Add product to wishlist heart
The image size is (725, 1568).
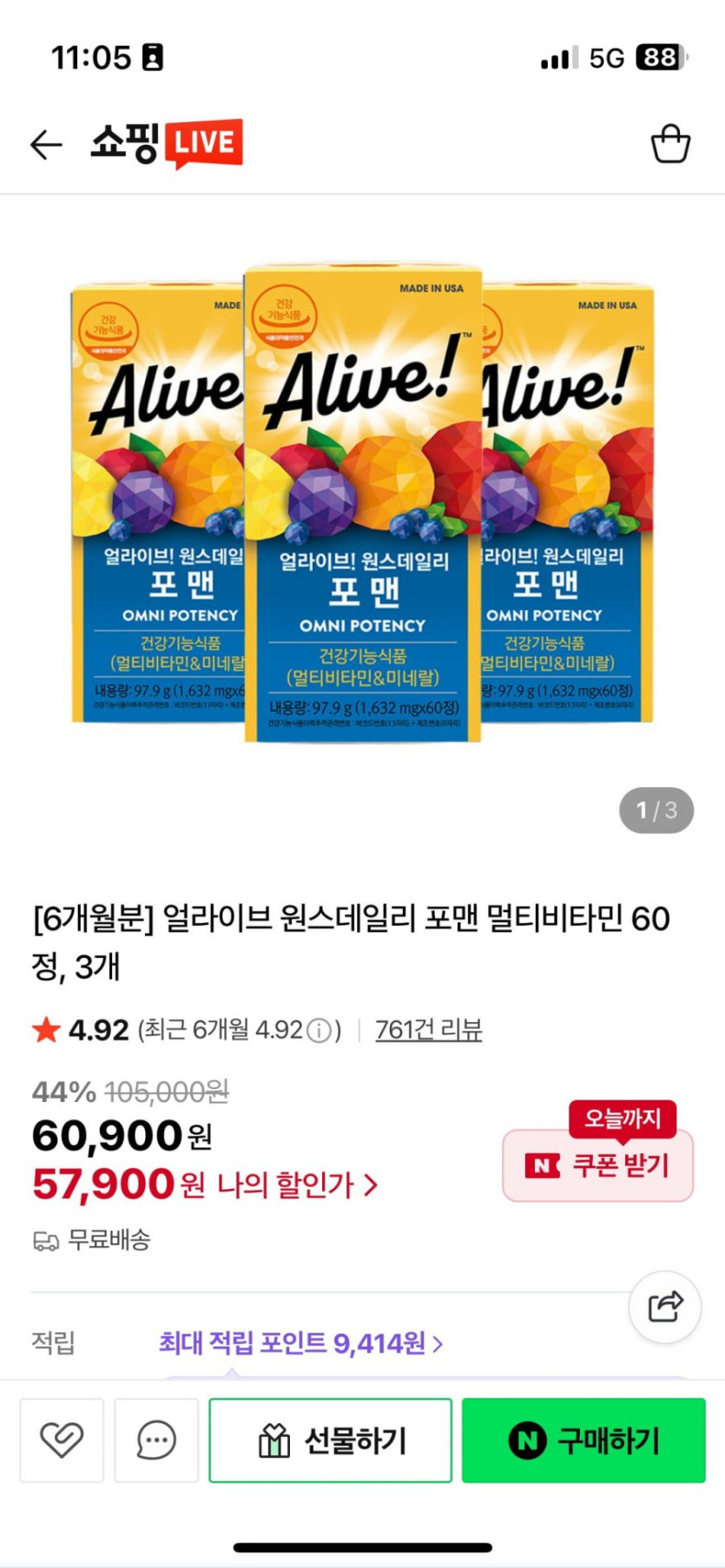[x=62, y=1440]
